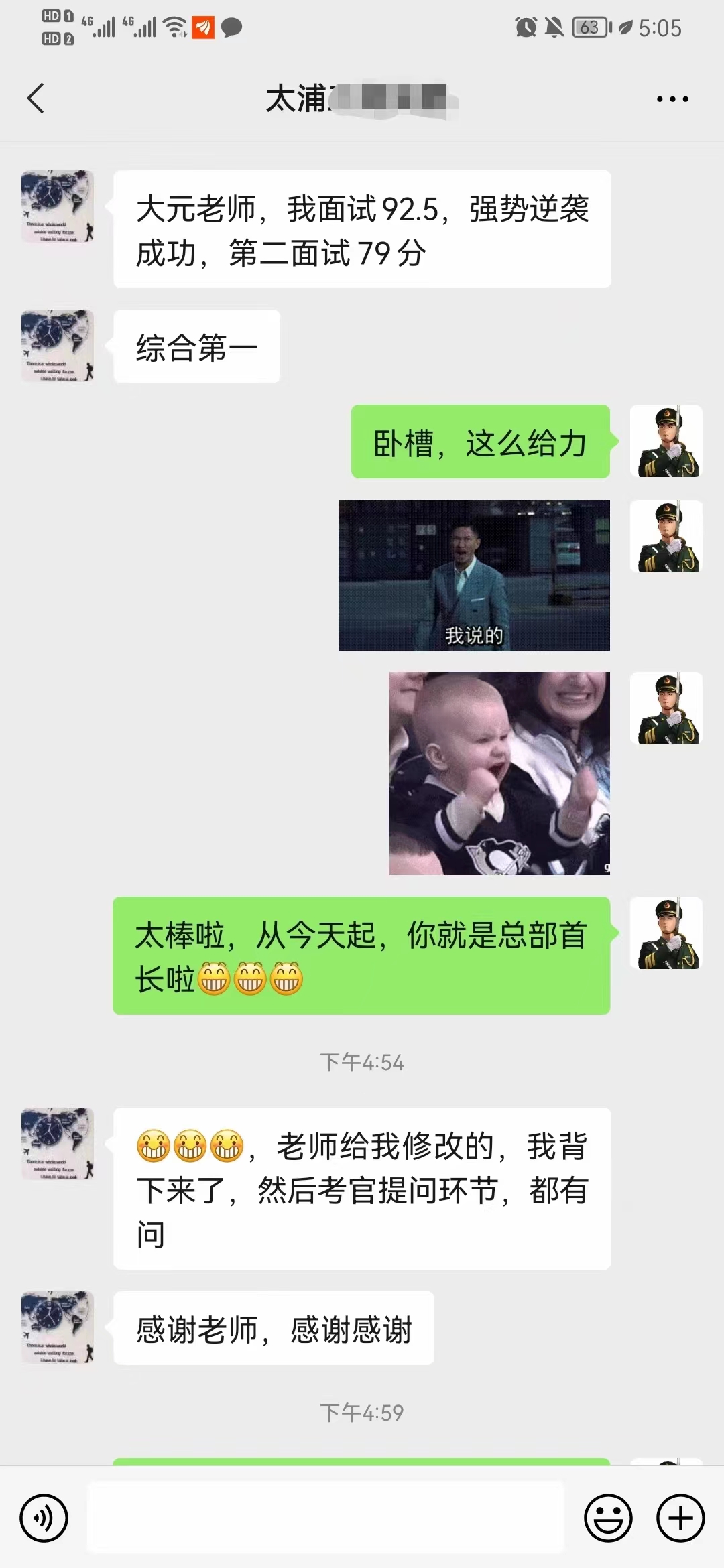View the cheering baby GIF image
This screenshot has width=724, height=1568.
coord(499,773)
